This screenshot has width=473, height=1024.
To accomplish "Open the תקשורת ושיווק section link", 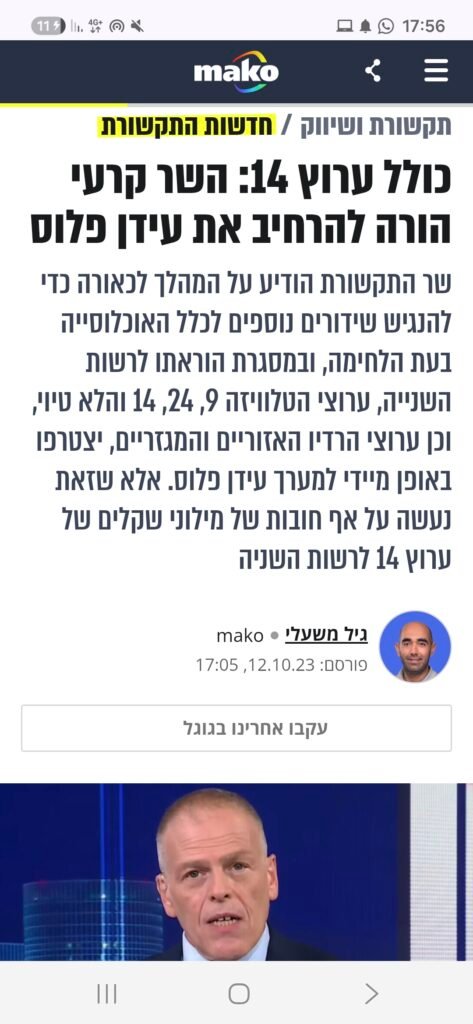I will click(376, 125).
